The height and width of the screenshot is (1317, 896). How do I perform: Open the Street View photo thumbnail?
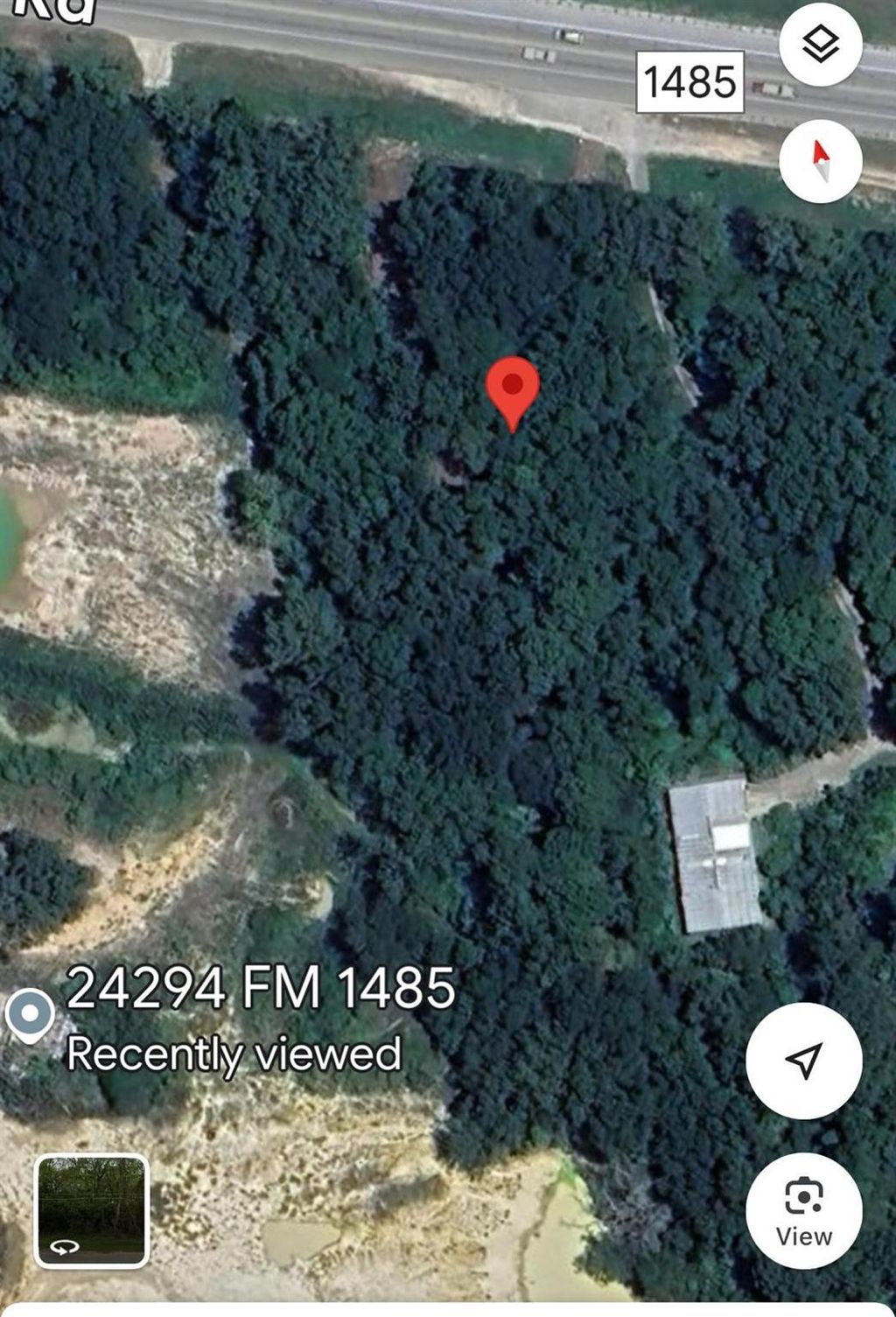(92, 1211)
